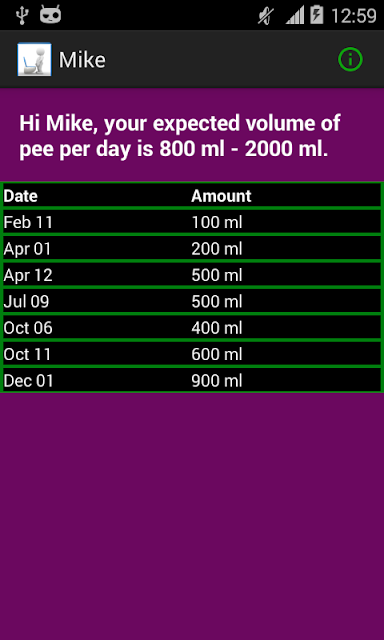Tap the Mike app icon in the title bar
This screenshot has width=384, height=640.
point(34,60)
